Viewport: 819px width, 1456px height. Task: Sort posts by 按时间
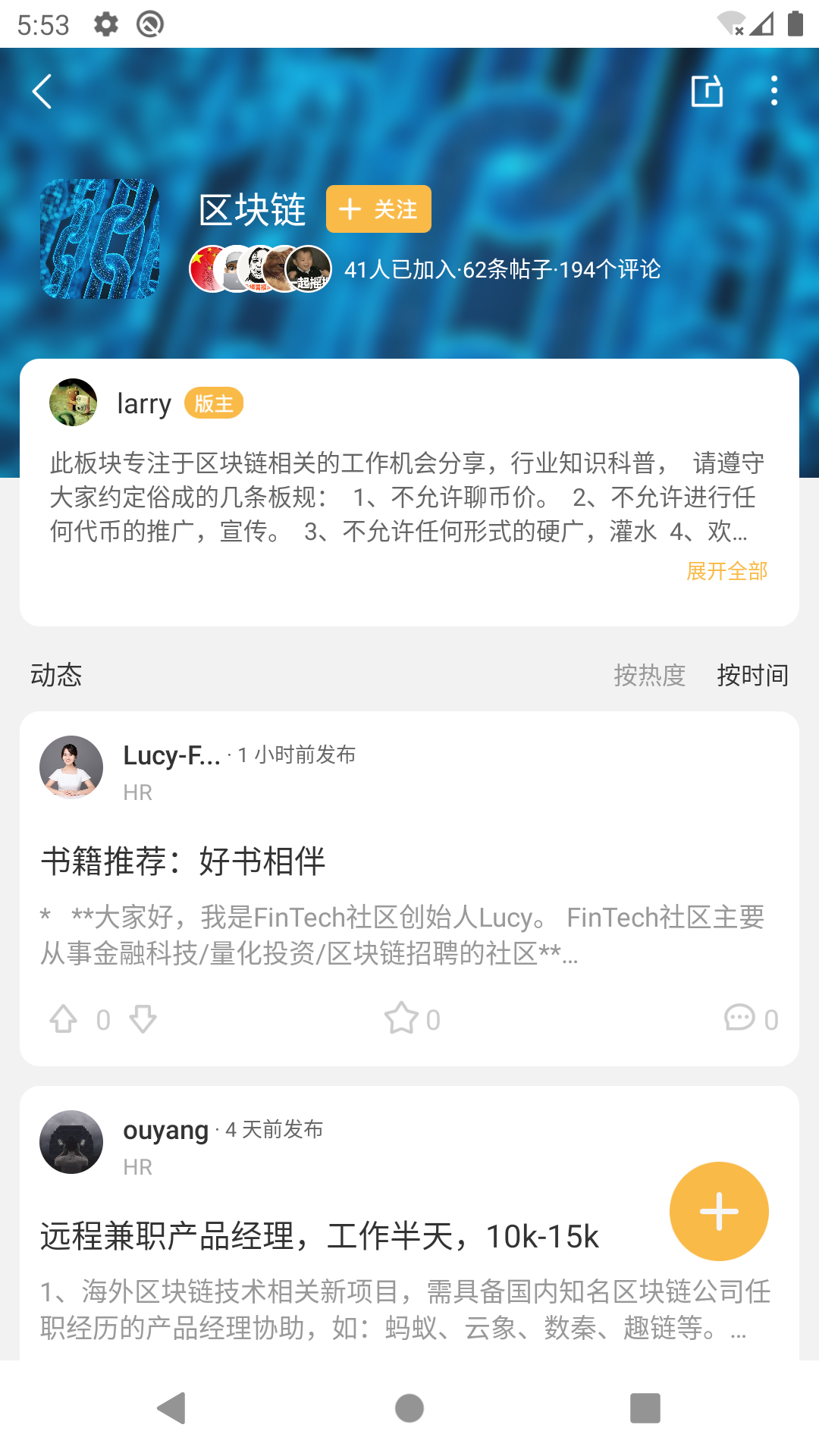[x=752, y=675]
